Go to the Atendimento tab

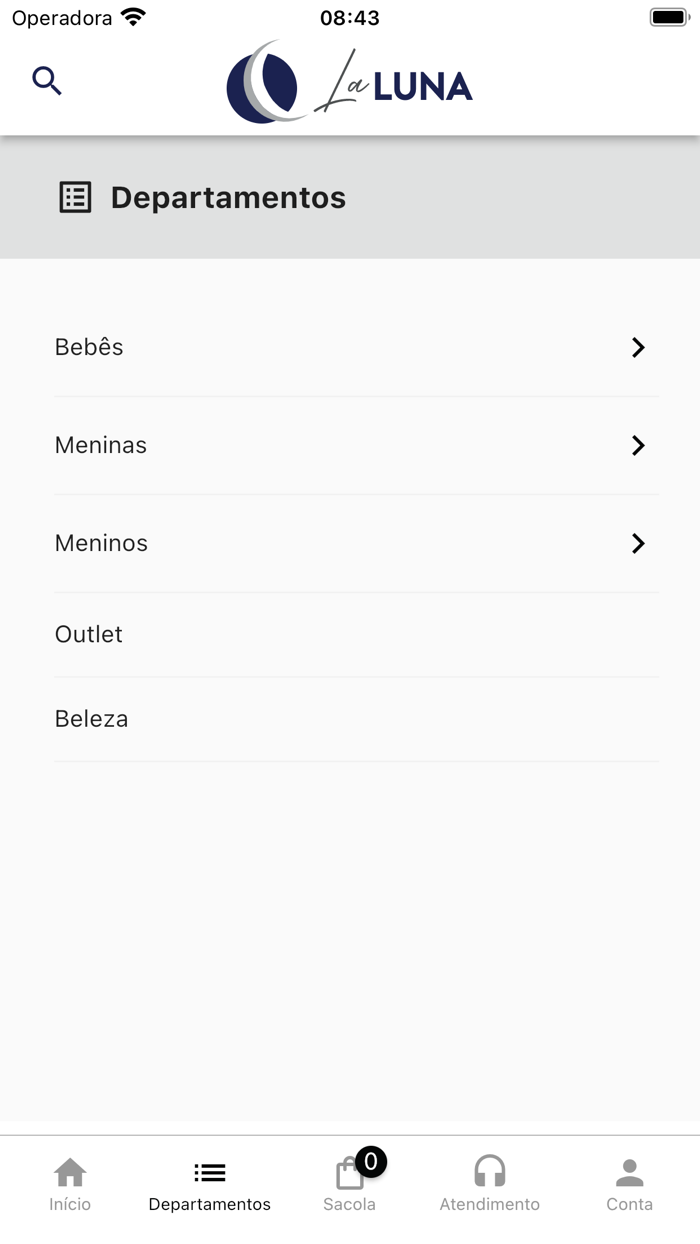pos(490,1185)
